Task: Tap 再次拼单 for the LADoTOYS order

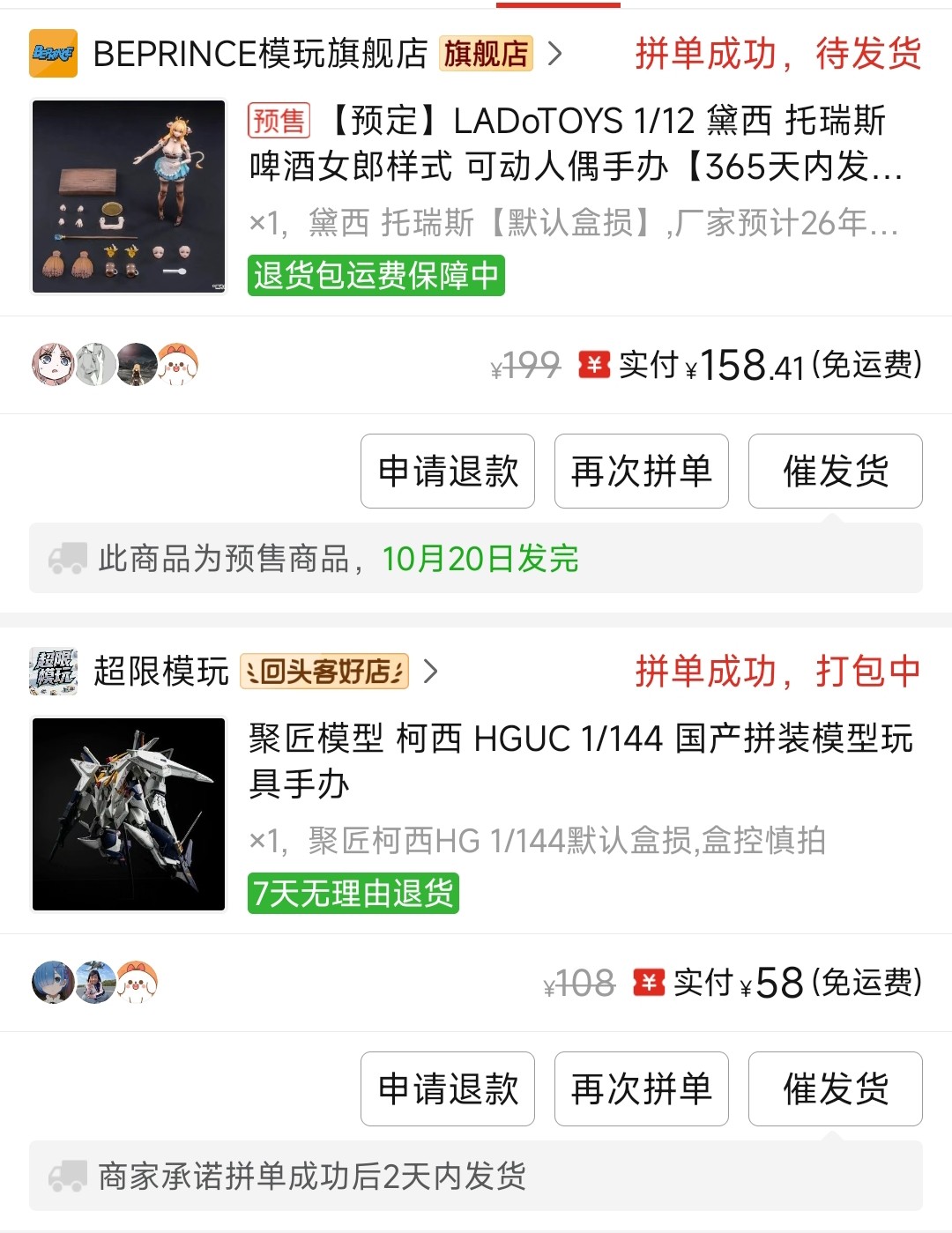Action: pyautogui.click(x=641, y=472)
